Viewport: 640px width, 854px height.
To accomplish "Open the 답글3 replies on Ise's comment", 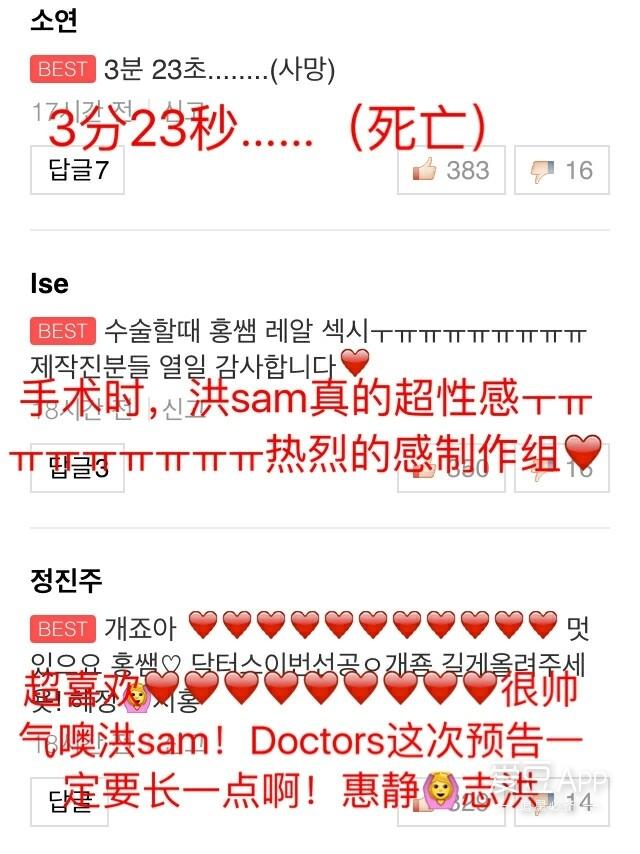I will [x=77, y=468].
